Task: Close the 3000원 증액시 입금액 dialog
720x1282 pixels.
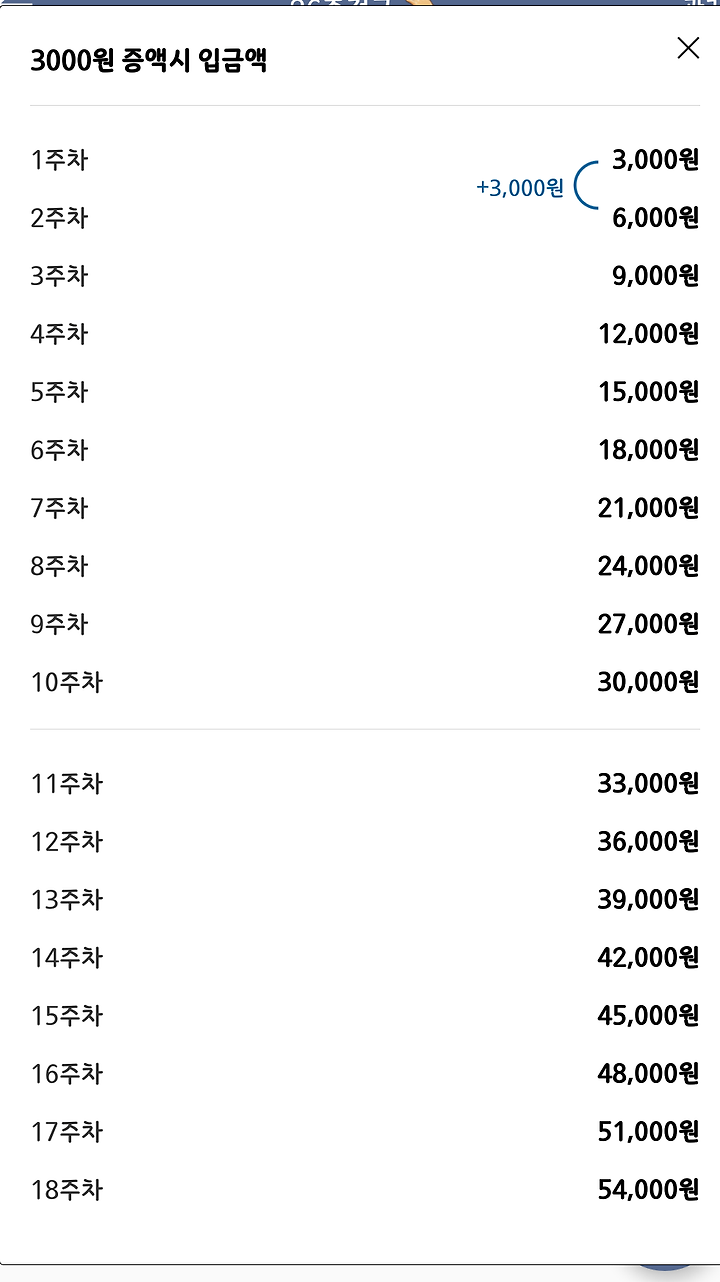Action: pos(688,48)
